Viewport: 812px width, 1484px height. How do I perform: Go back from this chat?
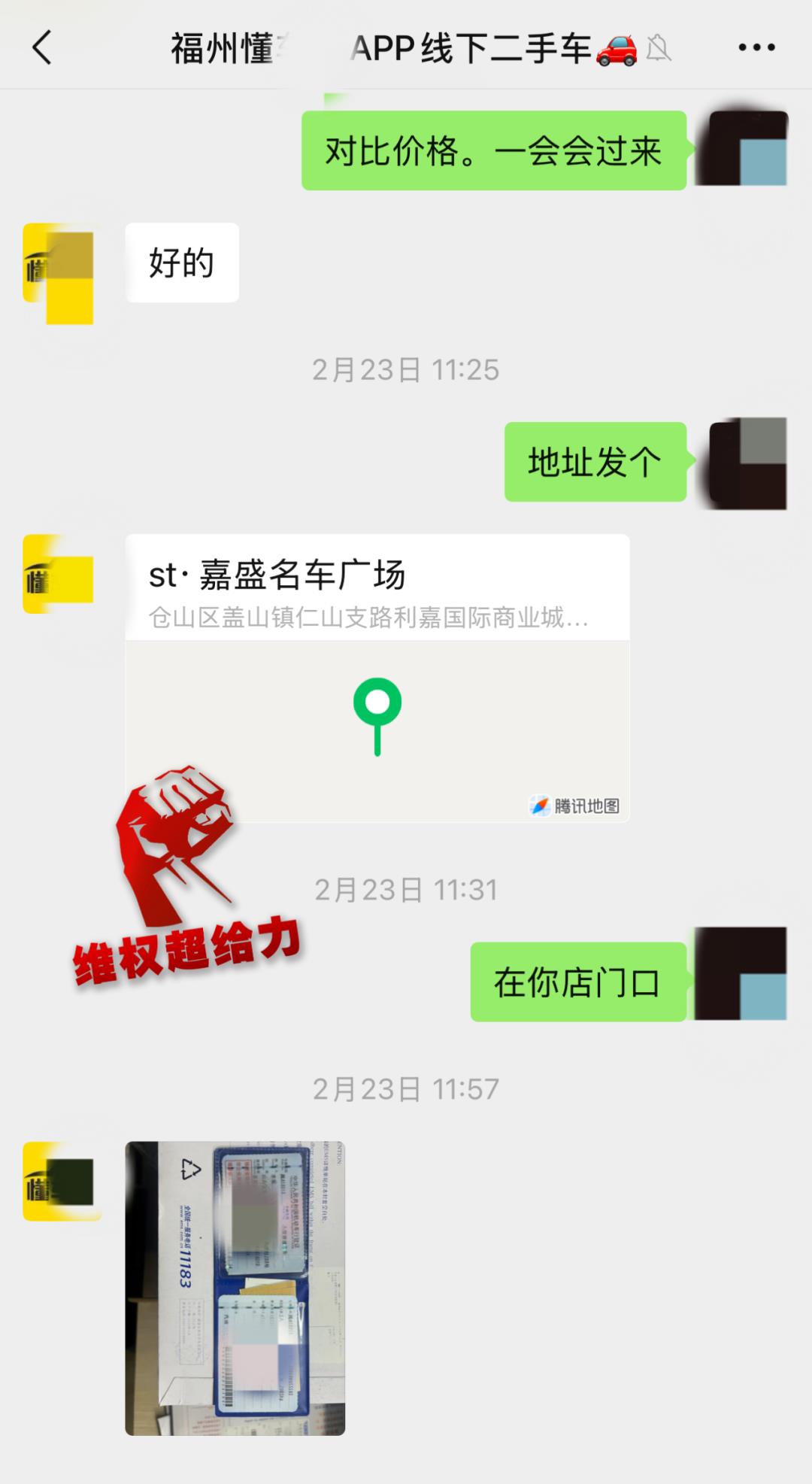click(43, 48)
